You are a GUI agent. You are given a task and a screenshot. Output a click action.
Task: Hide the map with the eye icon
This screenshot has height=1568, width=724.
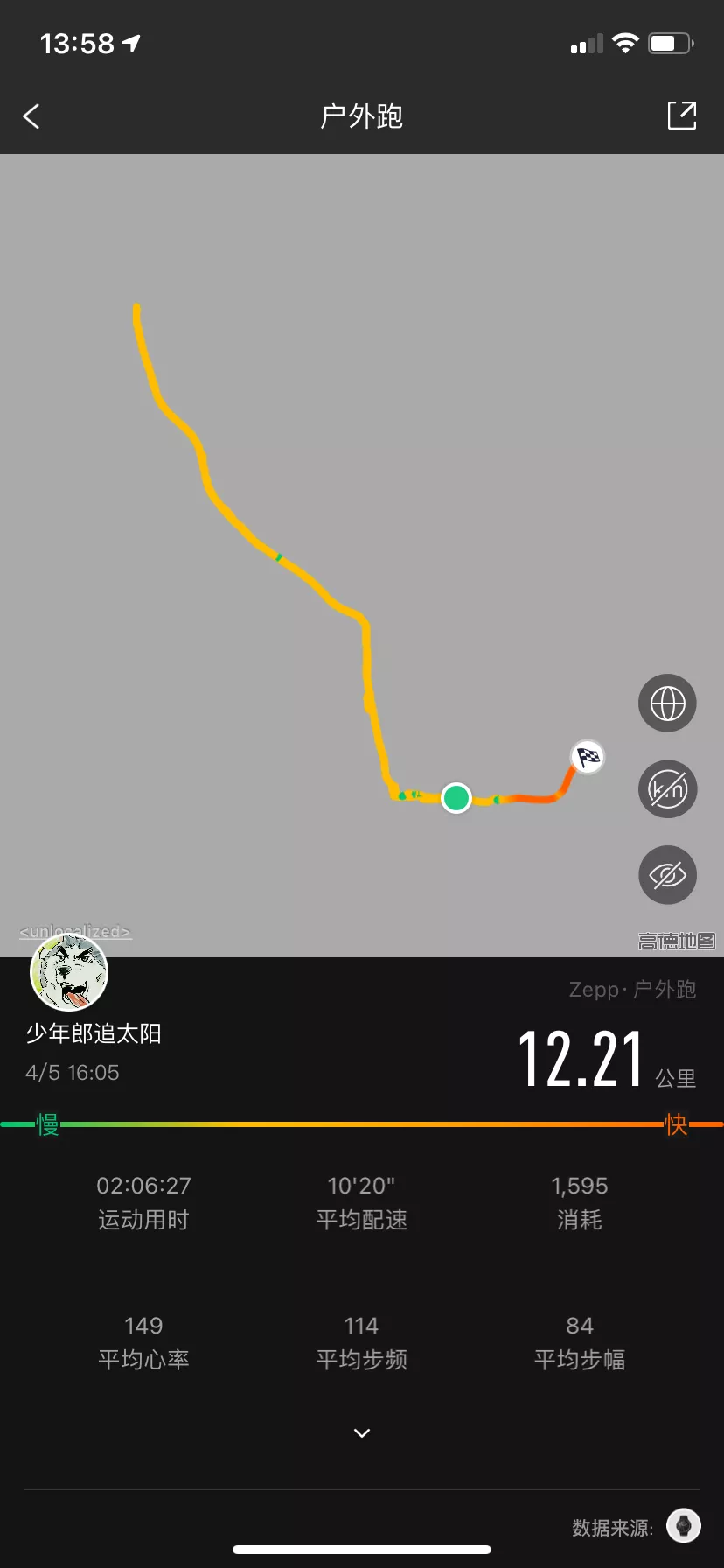[x=667, y=875]
